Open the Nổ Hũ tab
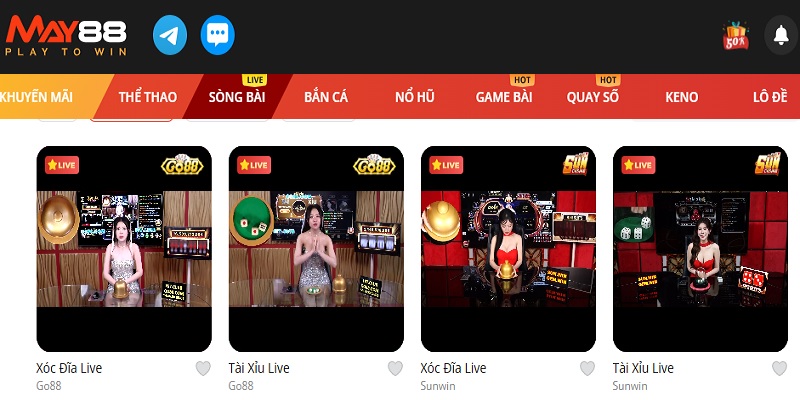 (x=414, y=97)
